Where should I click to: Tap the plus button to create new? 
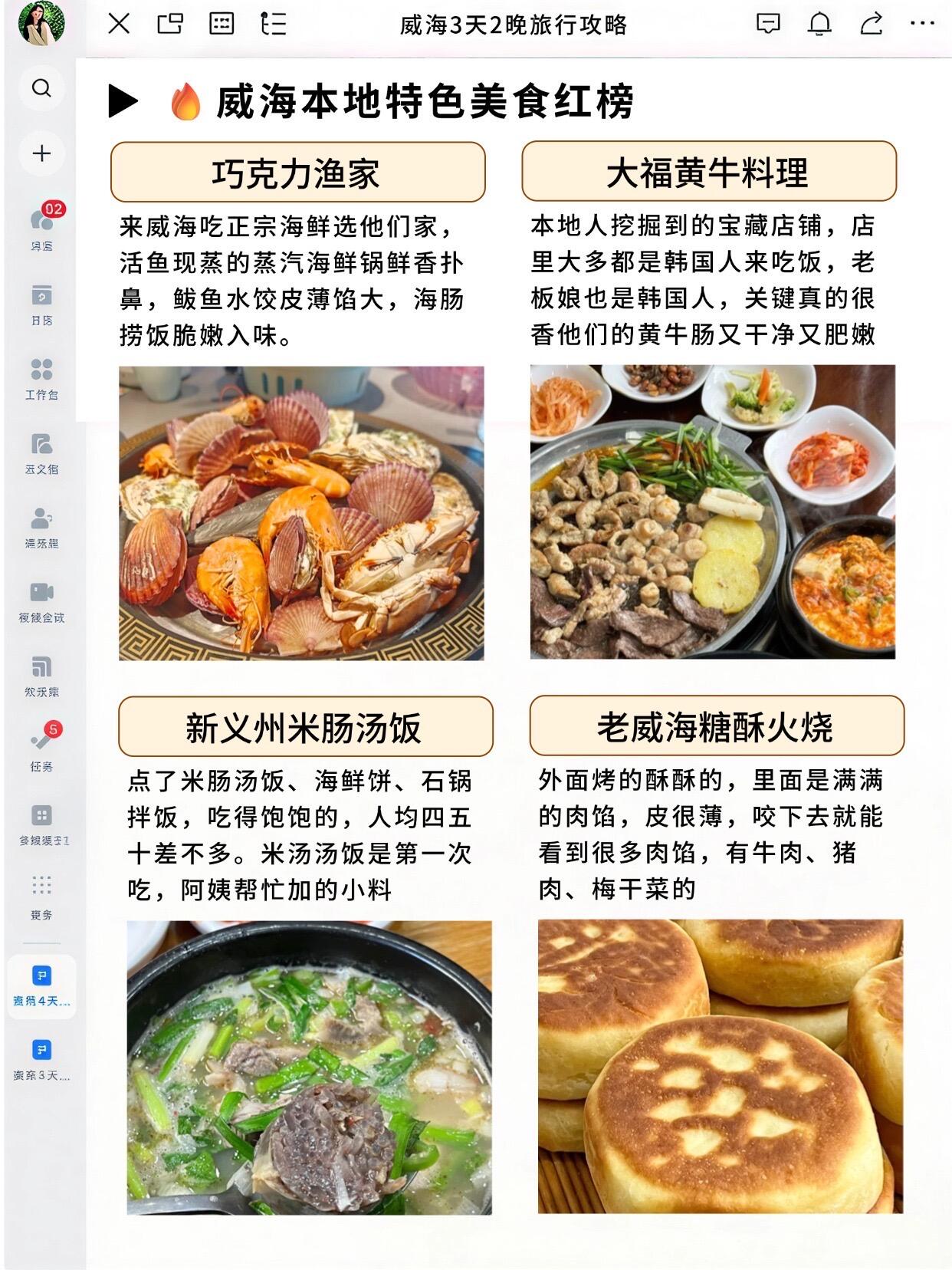(41, 153)
